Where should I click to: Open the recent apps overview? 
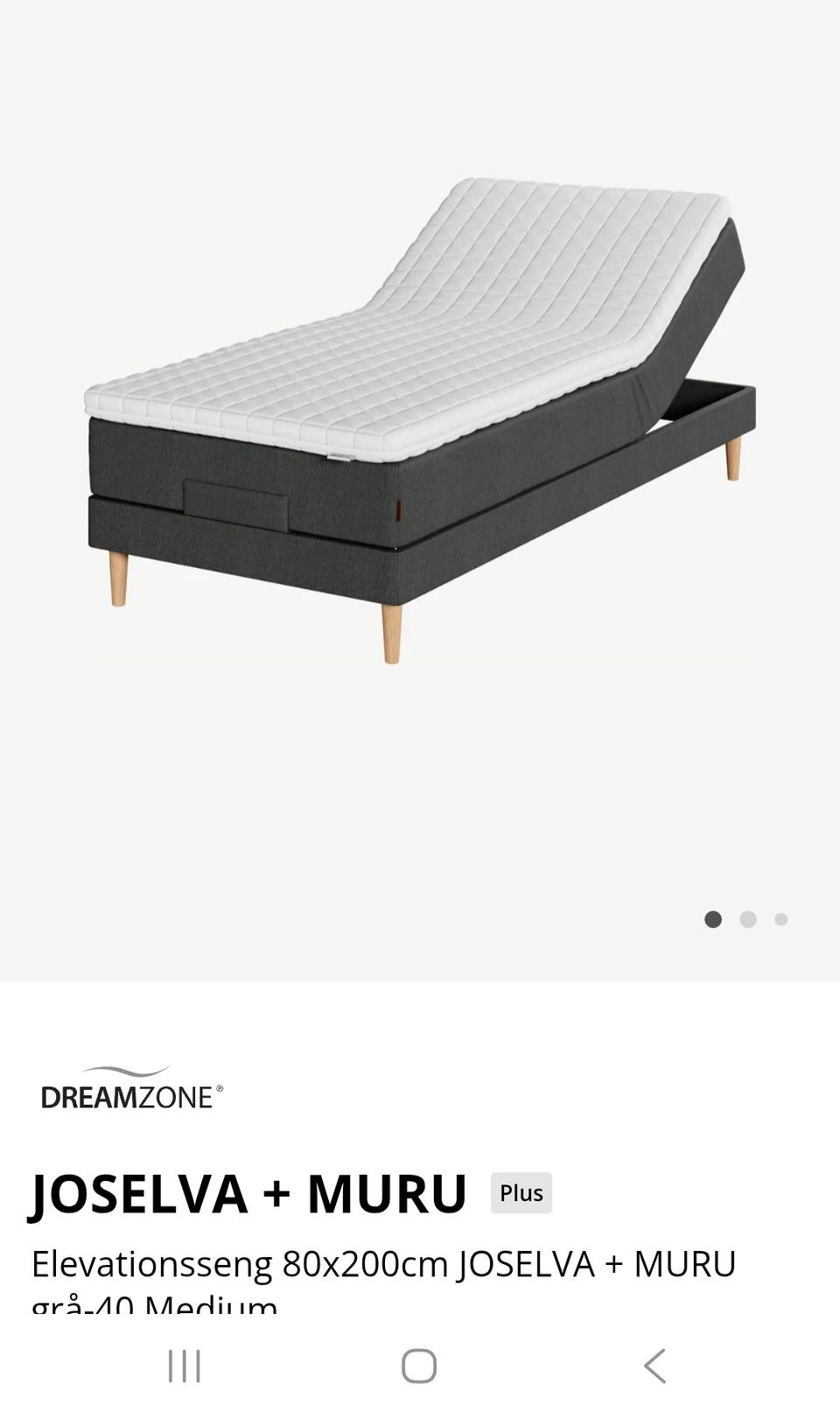[x=185, y=1366]
